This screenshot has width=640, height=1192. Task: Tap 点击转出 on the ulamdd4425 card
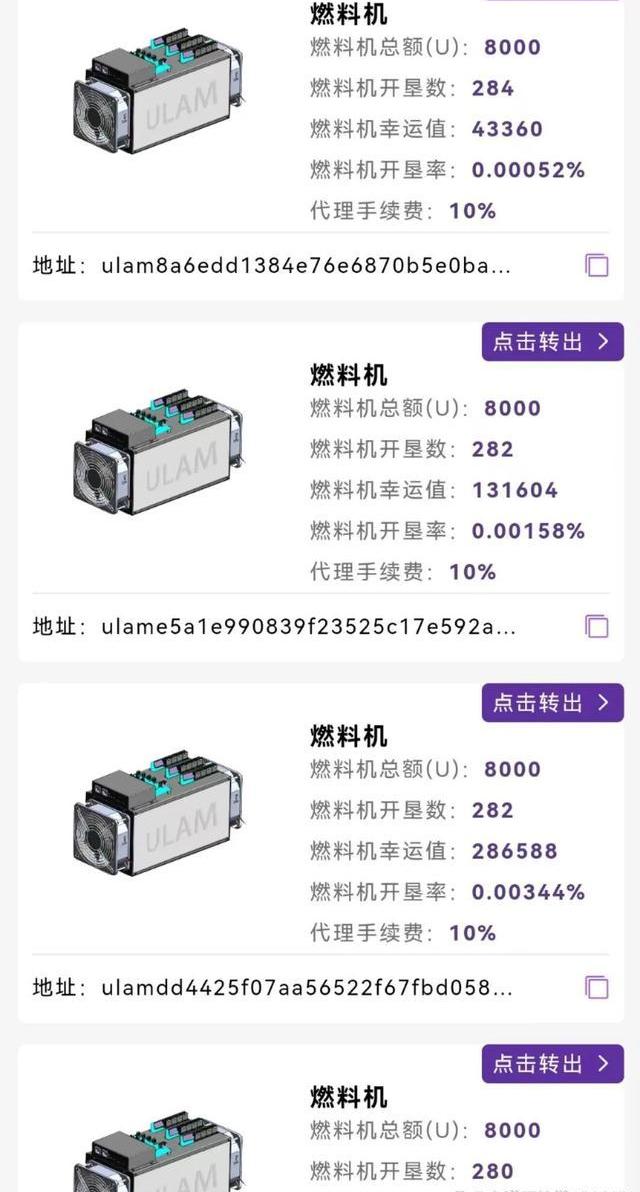point(552,702)
